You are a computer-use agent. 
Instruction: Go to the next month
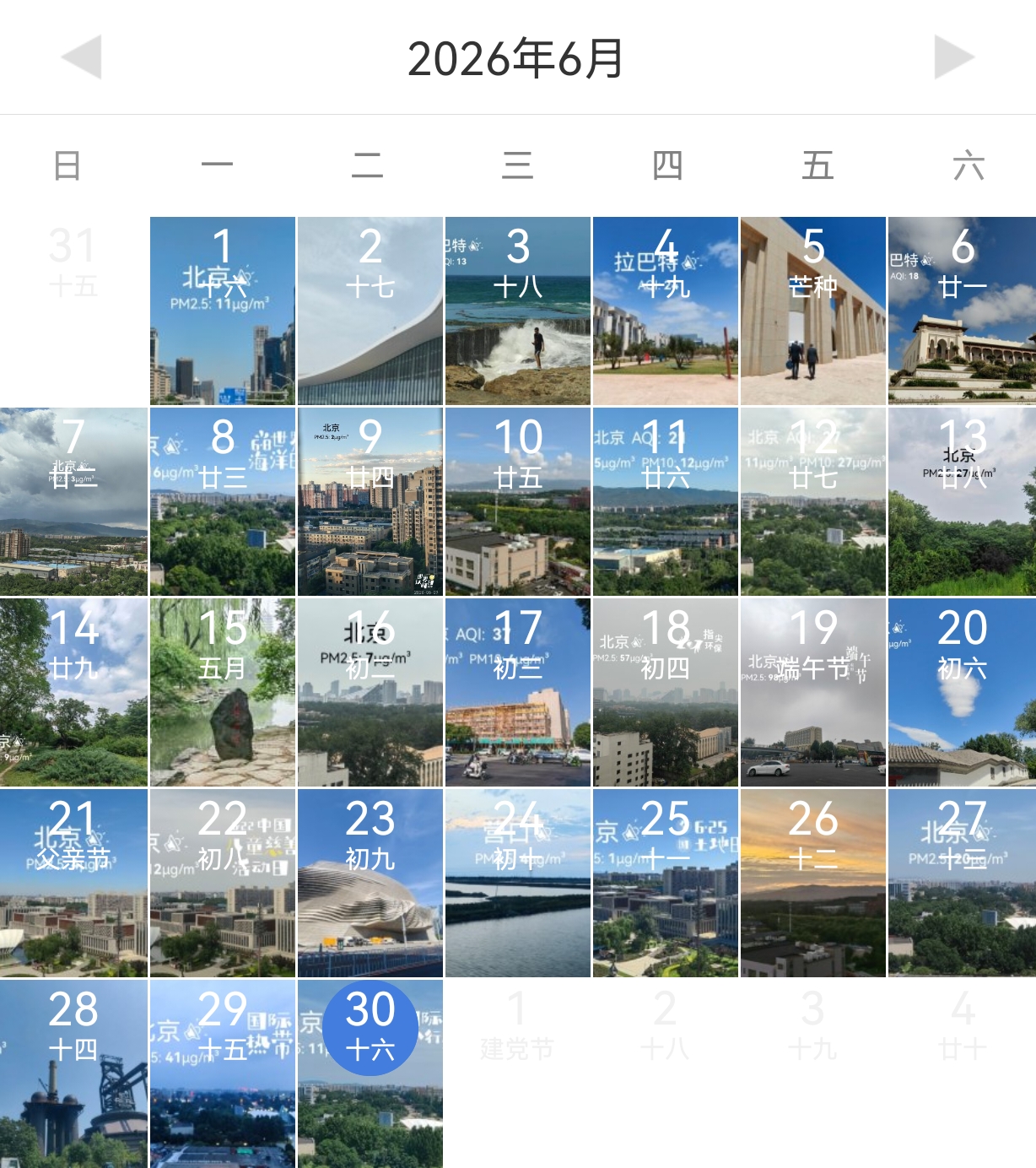pyautogui.click(x=954, y=57)
